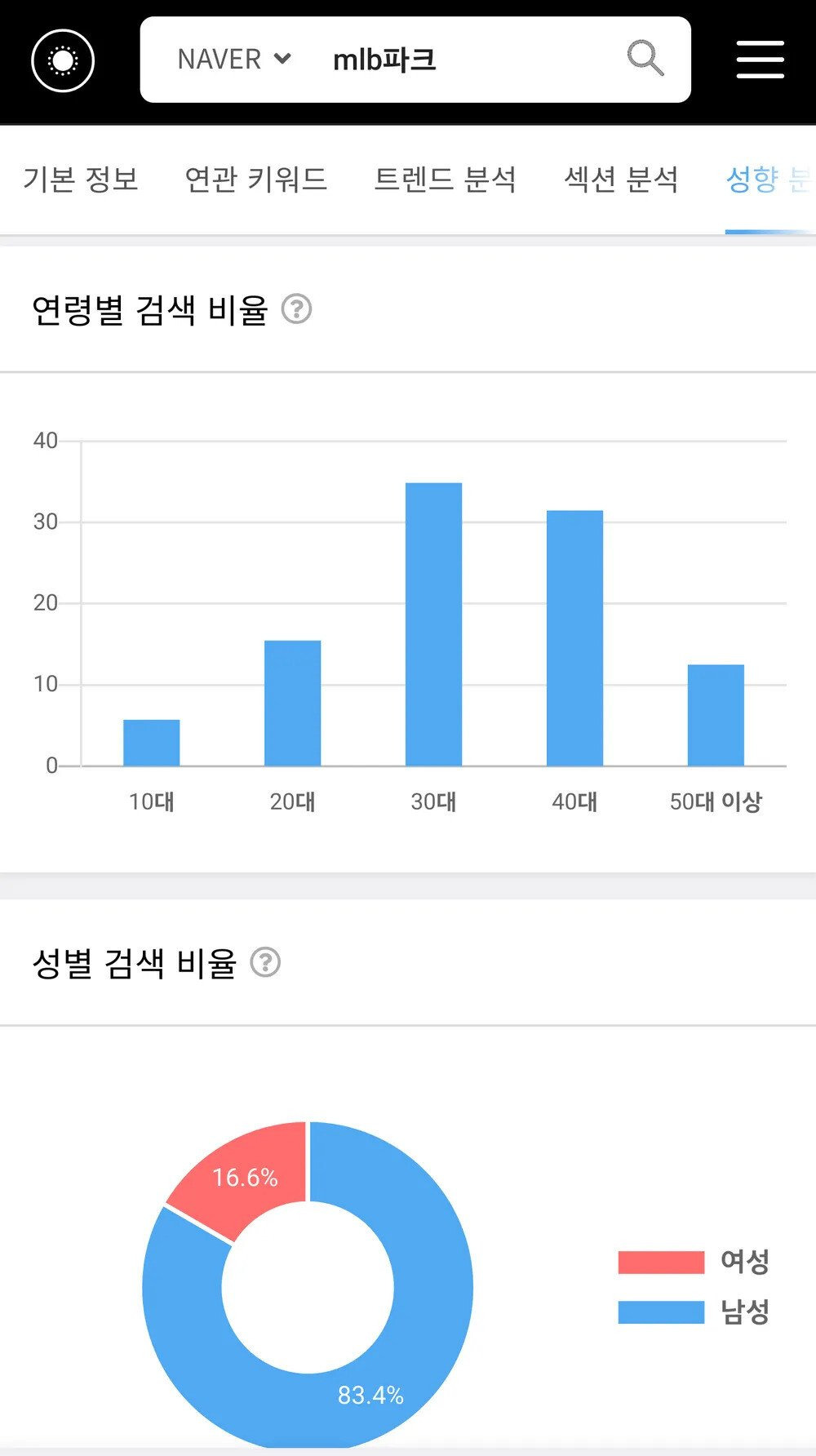Switch to the 섹션 분석 tab
816x1456 pixels.
point(622,179)
